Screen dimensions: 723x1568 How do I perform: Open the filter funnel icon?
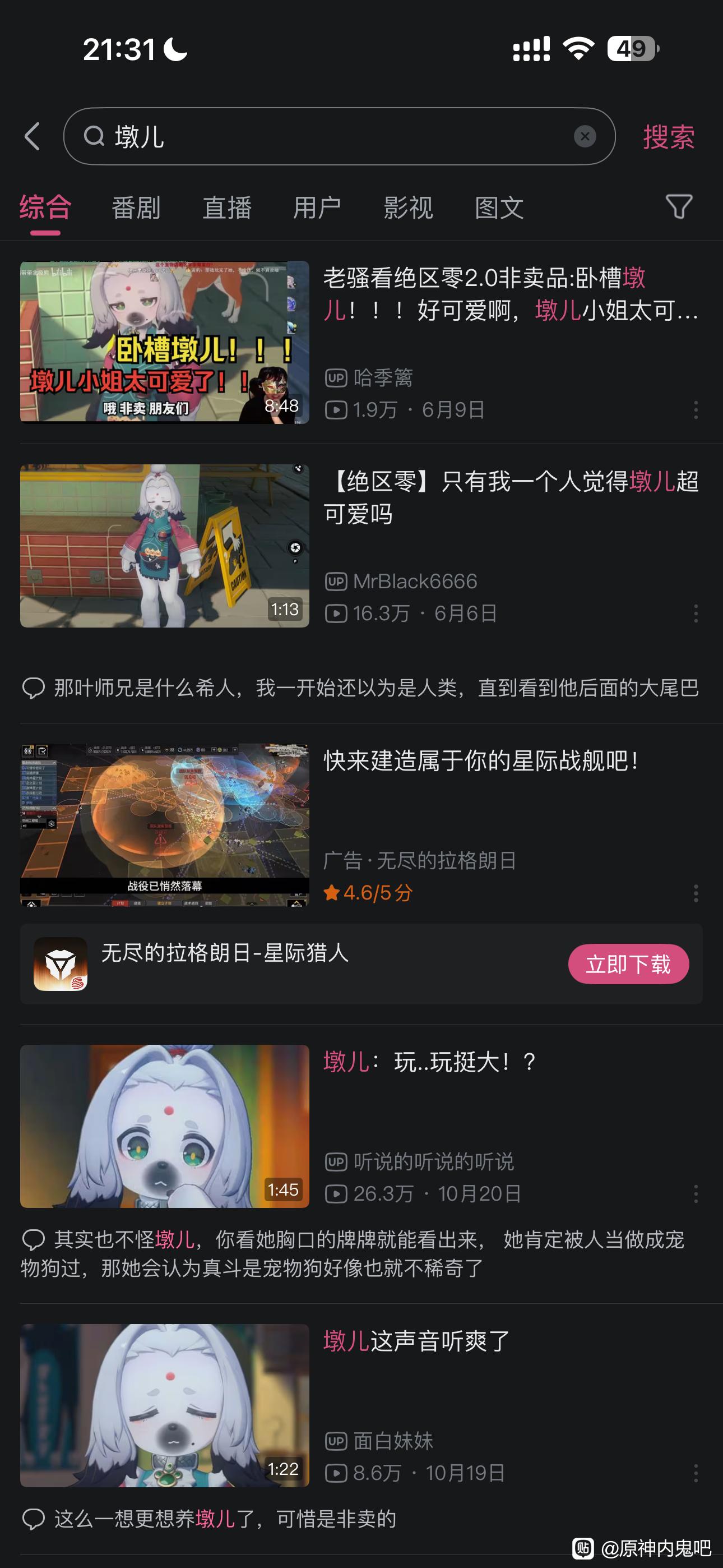point(679,207)
